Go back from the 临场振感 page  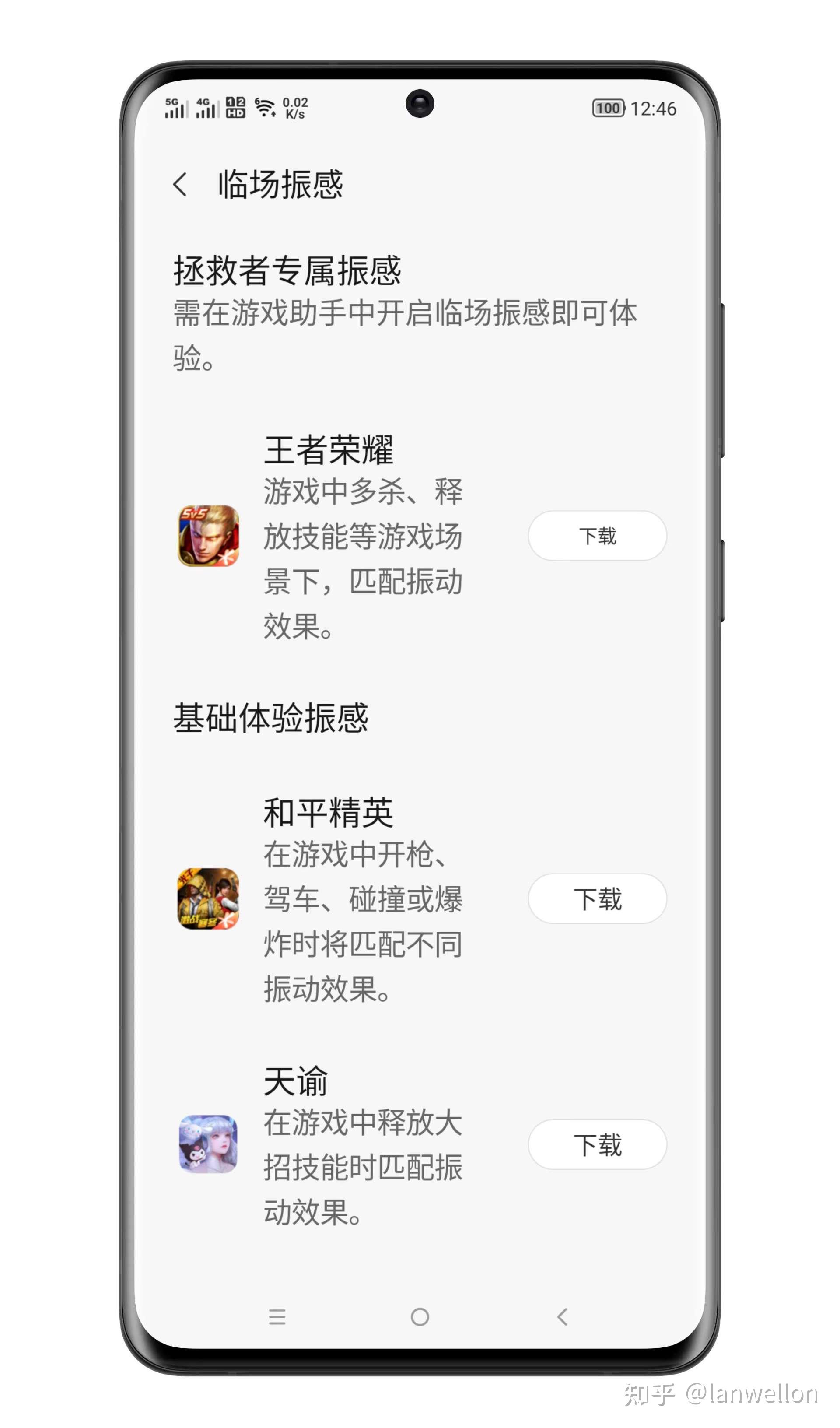tap(180, 185)
